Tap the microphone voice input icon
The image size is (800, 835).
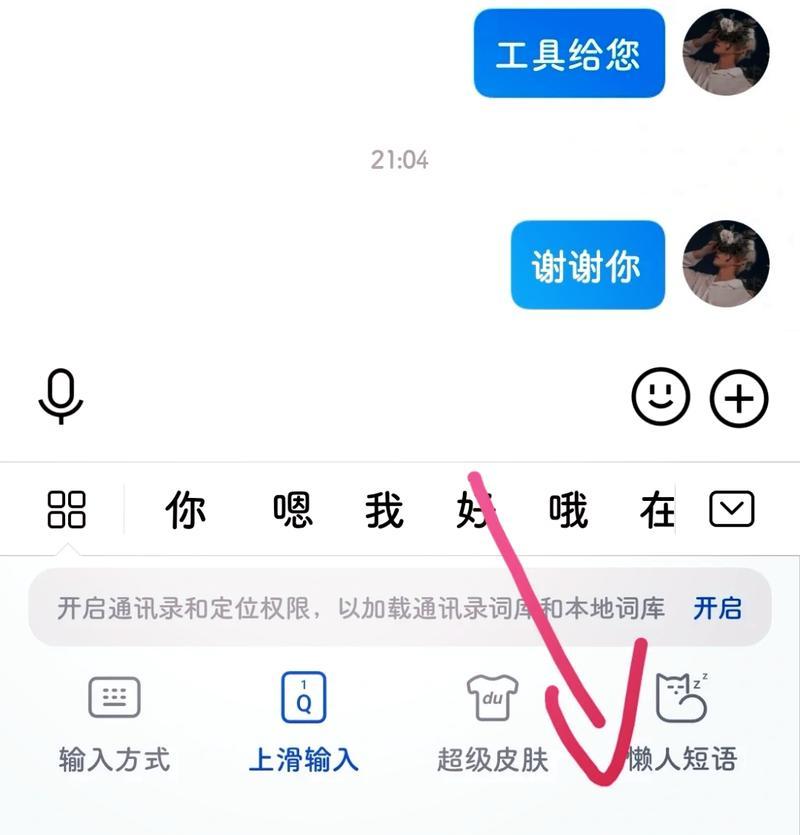click(x=61, y=397)
